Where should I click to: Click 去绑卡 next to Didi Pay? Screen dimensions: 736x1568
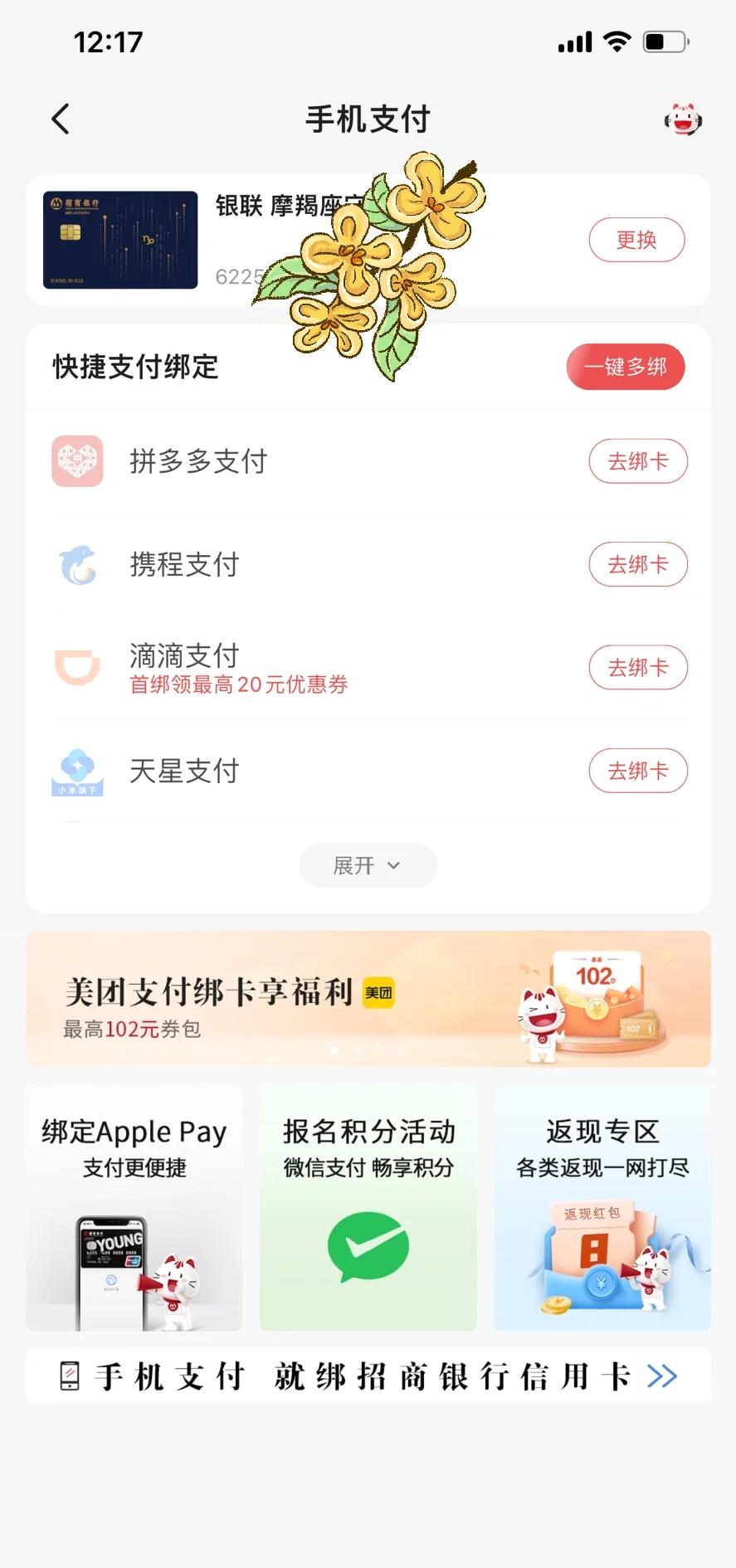[637, 667]
